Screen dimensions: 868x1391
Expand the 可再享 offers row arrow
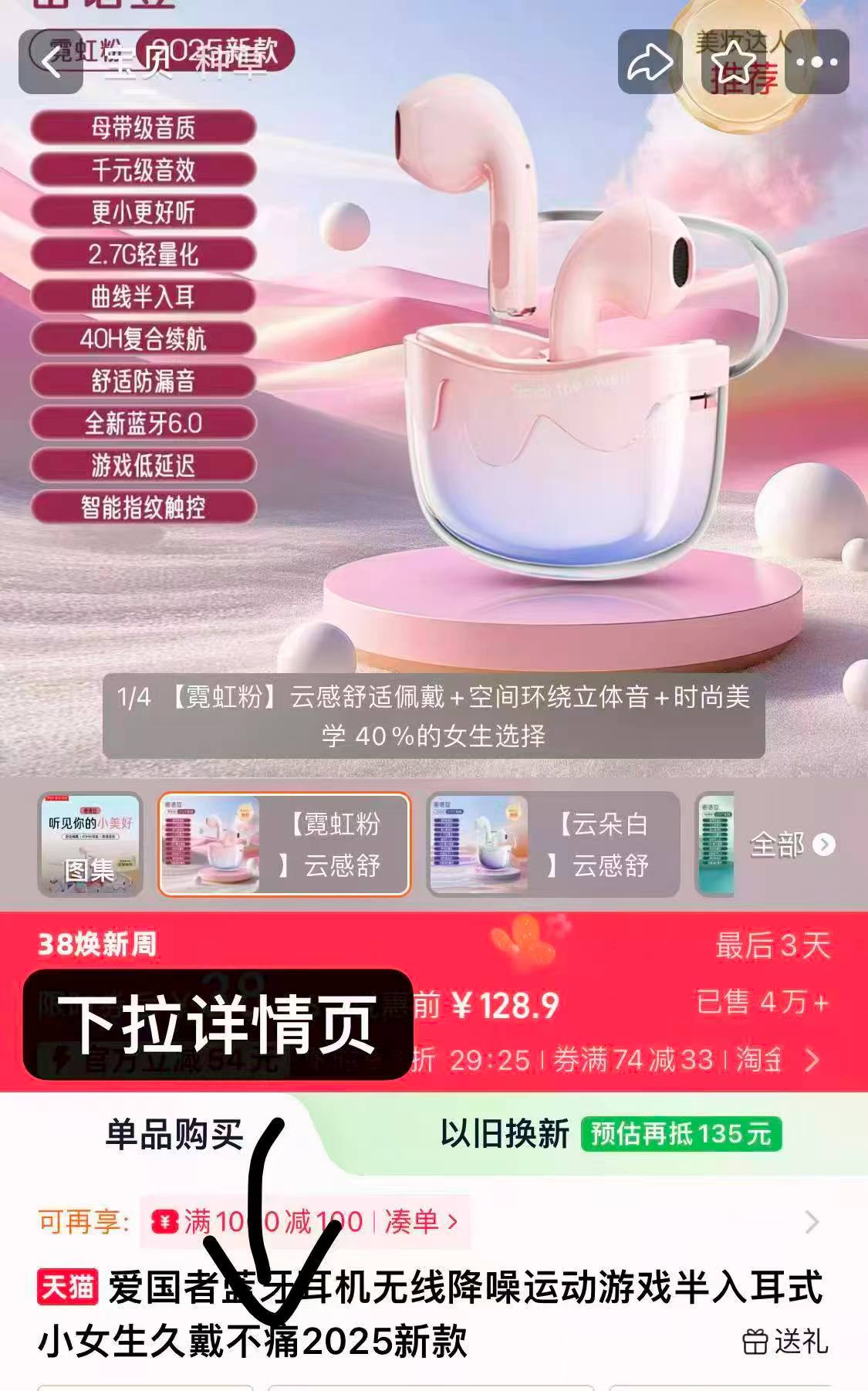coord(812,1222)
